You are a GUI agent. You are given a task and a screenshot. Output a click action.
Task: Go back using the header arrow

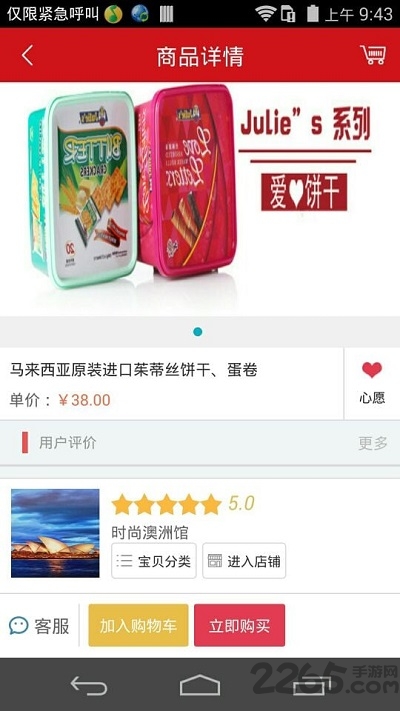(x=27, y=55)
